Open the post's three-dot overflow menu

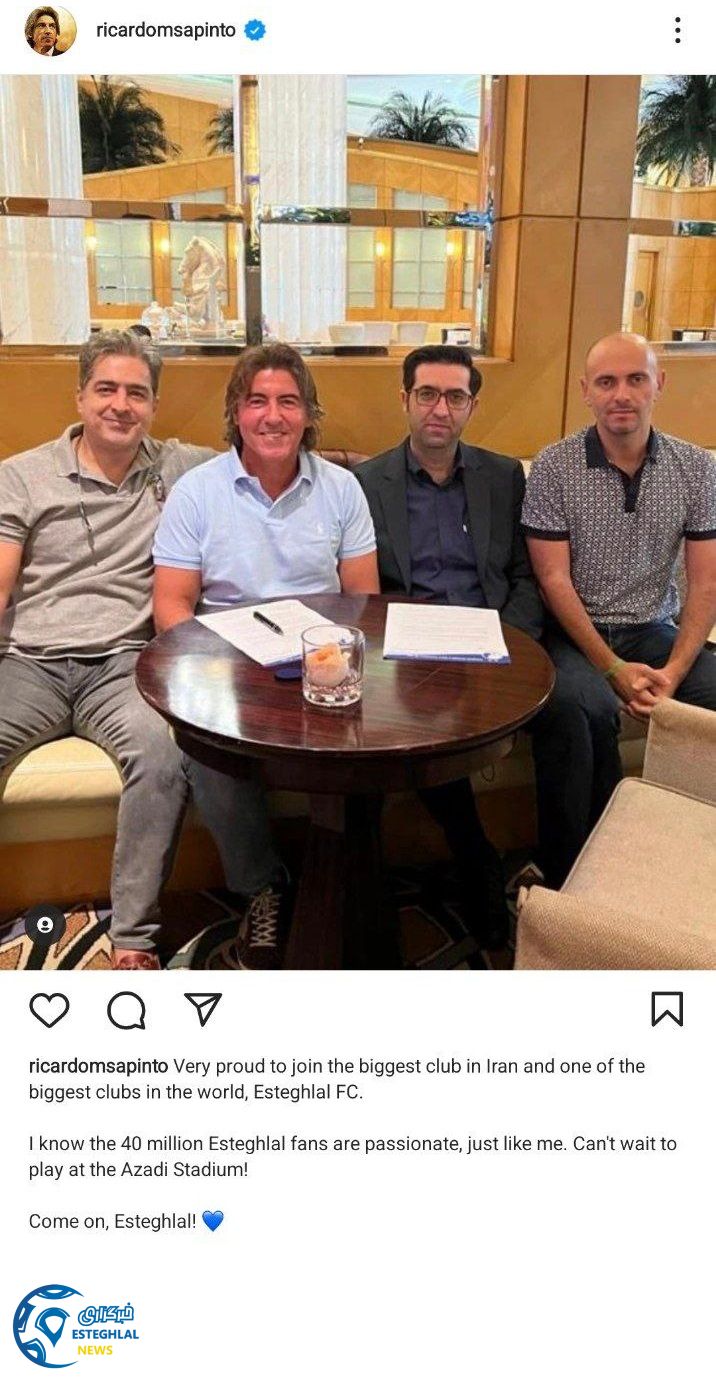point(677,30)
